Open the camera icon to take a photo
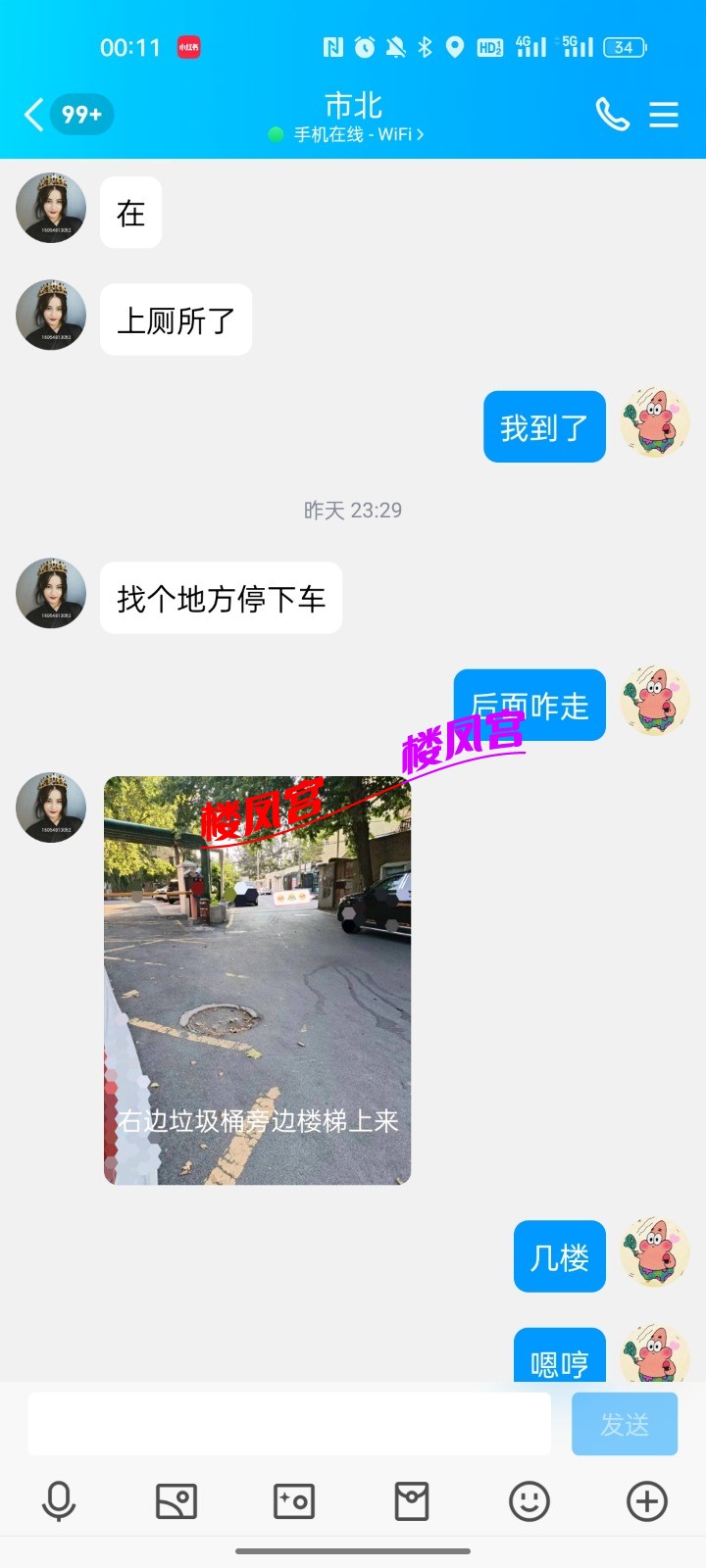 (293, 1500)
